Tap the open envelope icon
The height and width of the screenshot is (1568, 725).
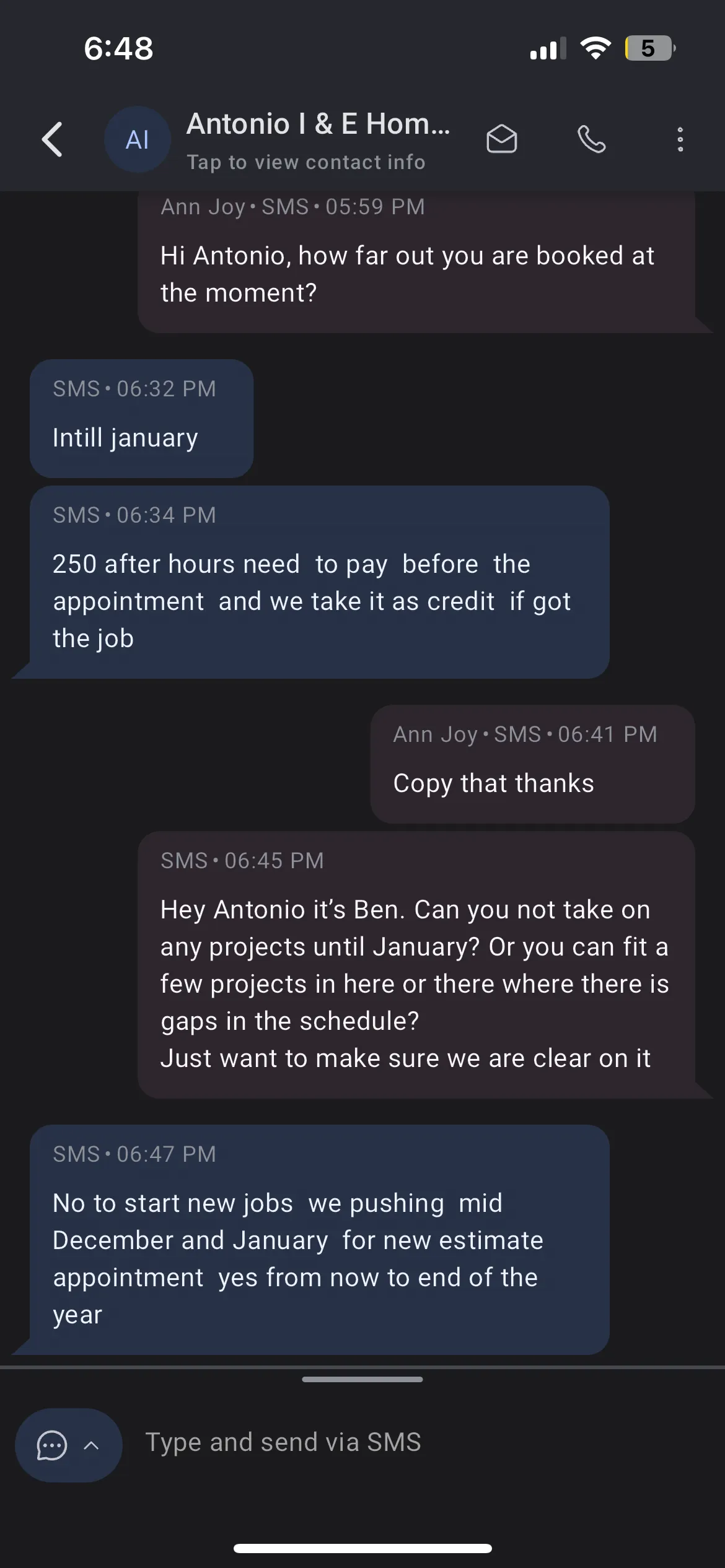501,139
